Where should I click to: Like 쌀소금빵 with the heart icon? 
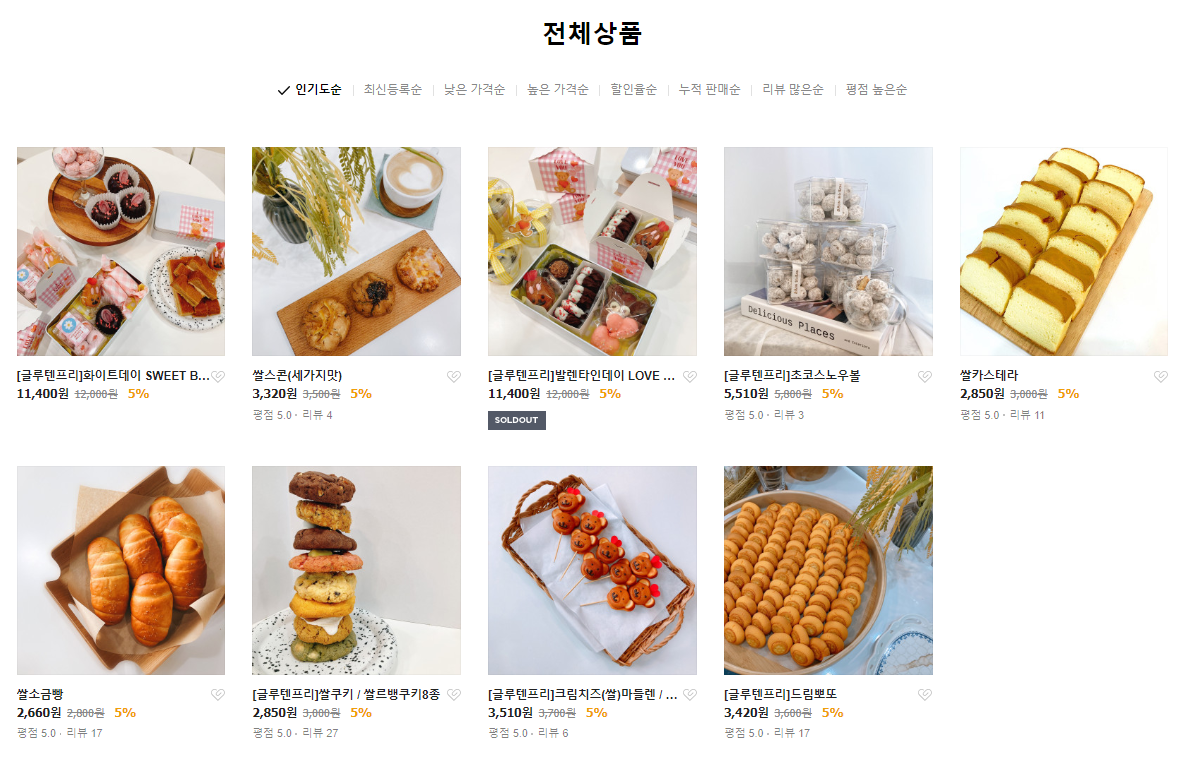(218, 695)
